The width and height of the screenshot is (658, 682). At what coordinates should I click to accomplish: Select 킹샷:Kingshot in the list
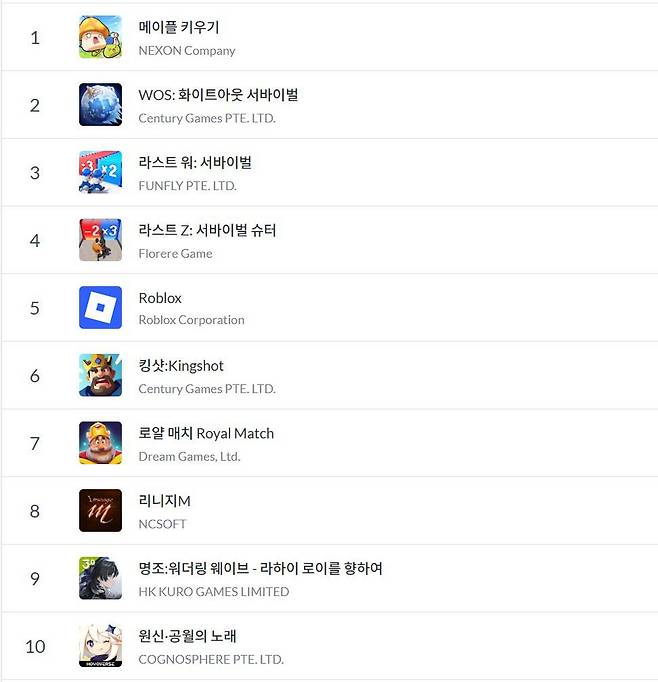tap(181, 366)
